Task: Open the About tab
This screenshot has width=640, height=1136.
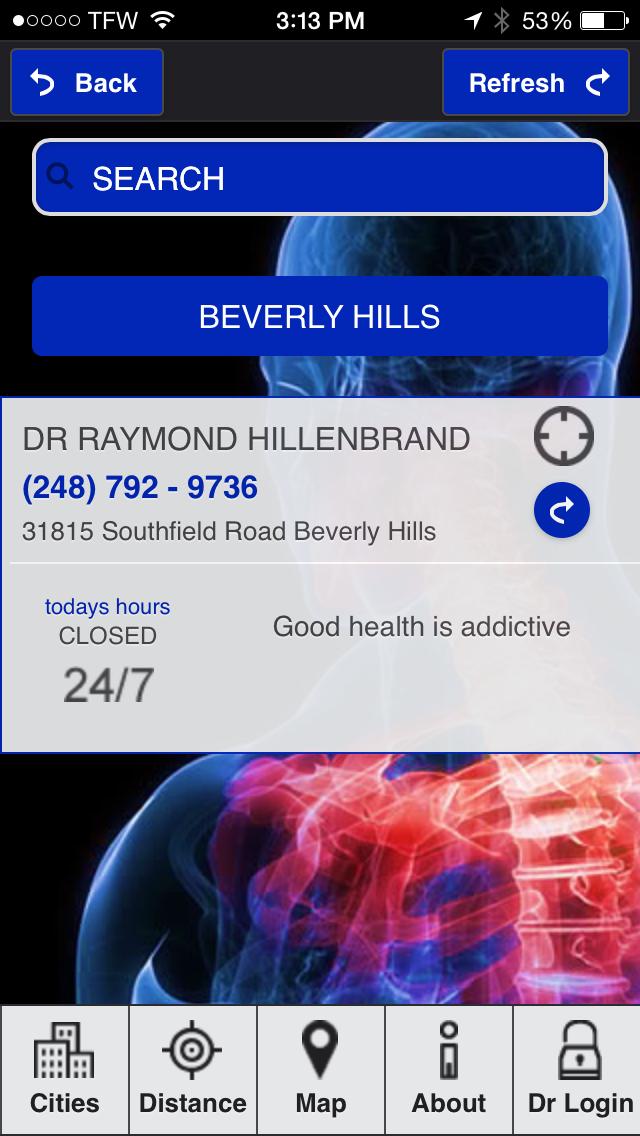Action: 449,1070
